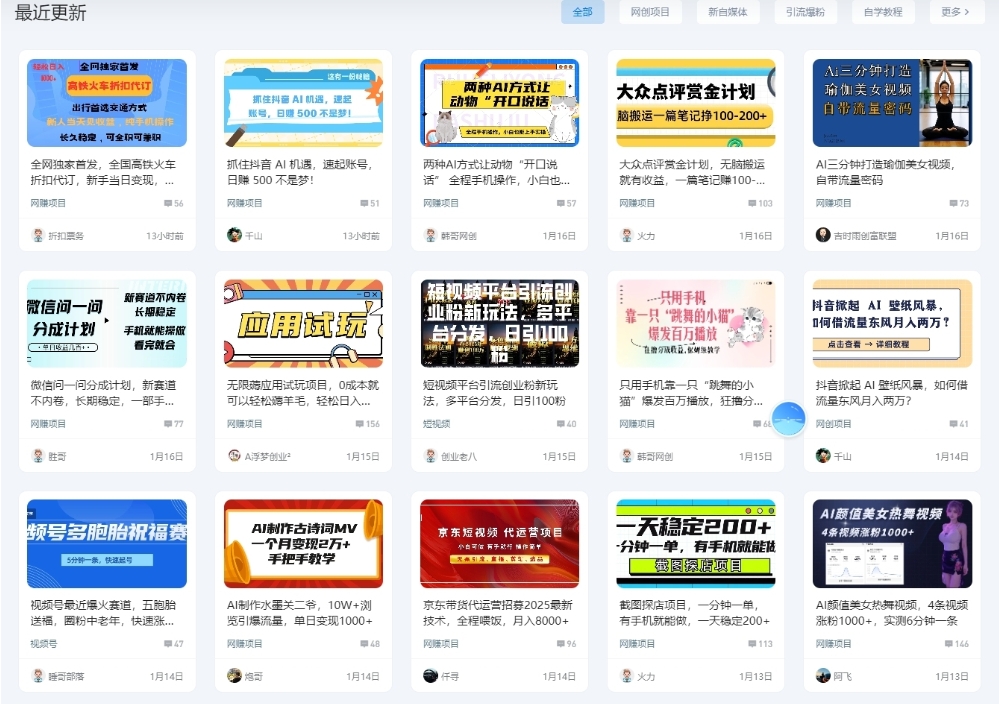Screen dimensions: 999x704
Task: Switch to the 新自媒体 tab
Action: pyautogui.click(x=727, y=12)
